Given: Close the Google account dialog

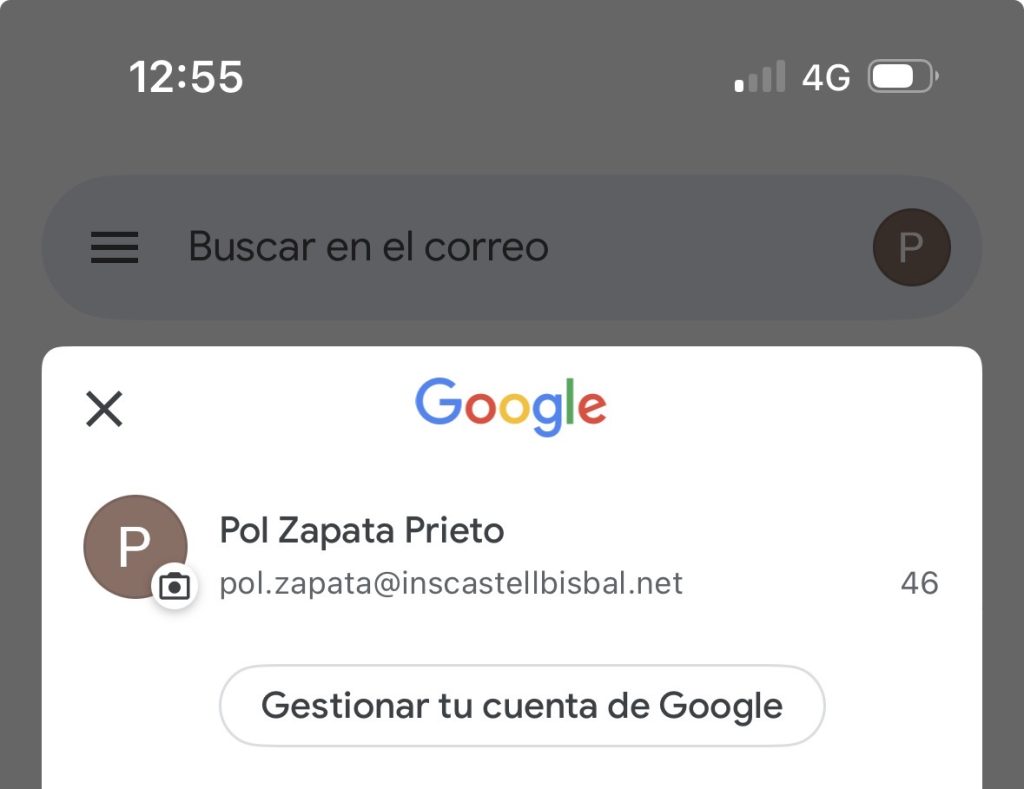Looking at the screenshot, I should (x=104, y=409).
